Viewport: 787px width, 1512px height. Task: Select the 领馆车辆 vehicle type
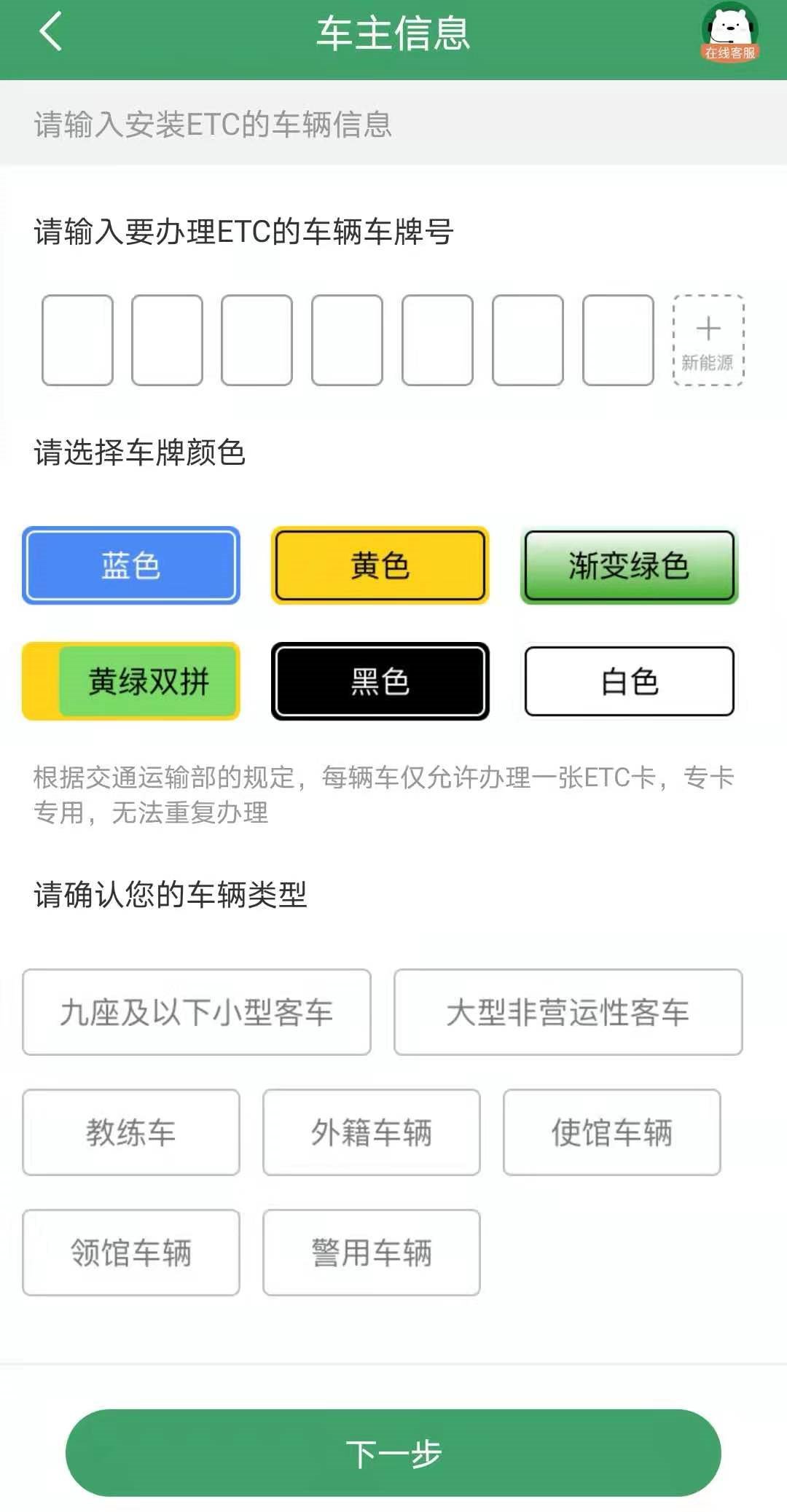[131, 1253]
